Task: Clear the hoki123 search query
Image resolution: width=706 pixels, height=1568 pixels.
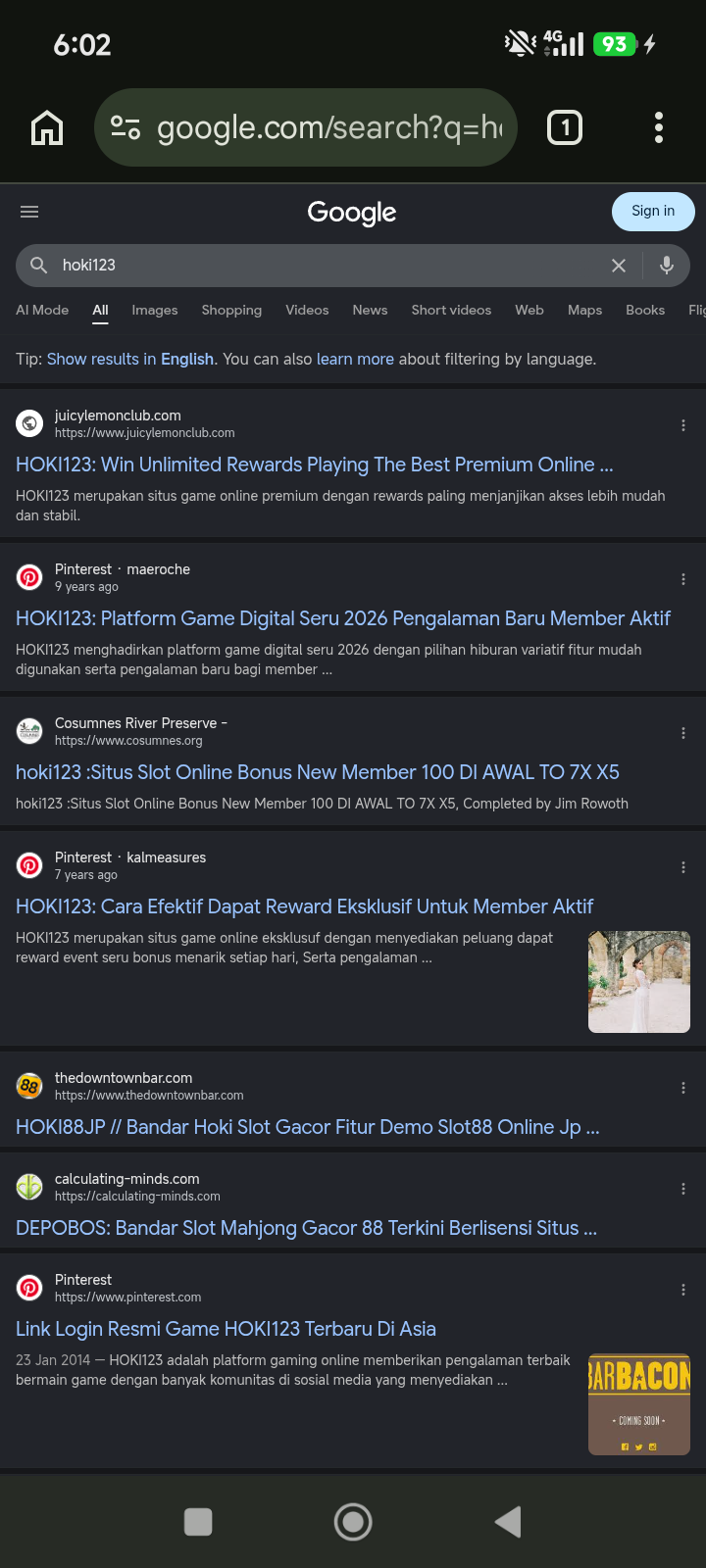Action: coord(619,266)
